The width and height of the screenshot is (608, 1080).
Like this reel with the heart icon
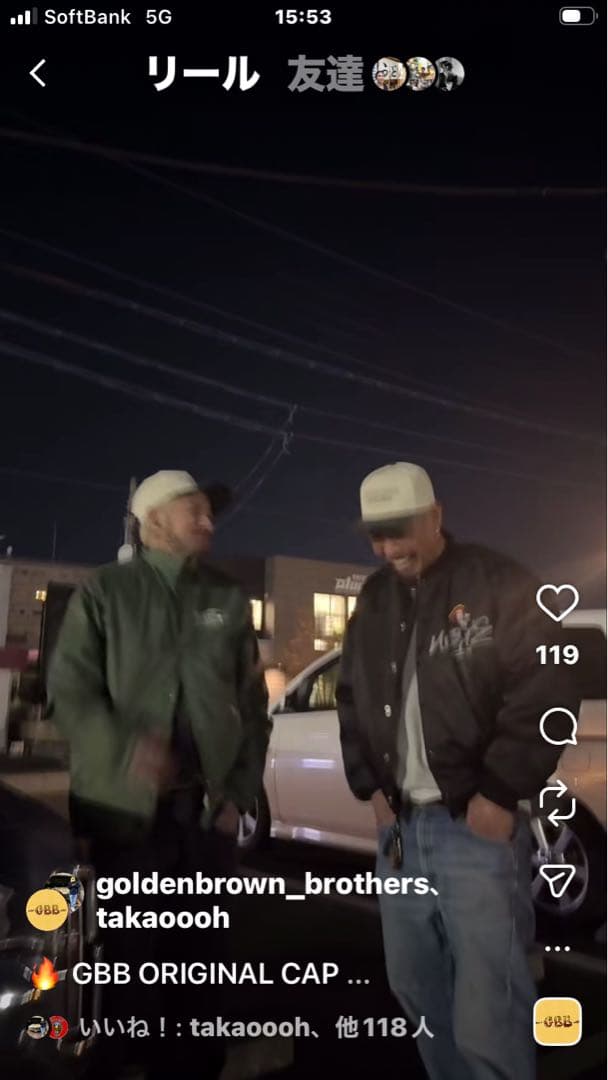tap(557, 603)
